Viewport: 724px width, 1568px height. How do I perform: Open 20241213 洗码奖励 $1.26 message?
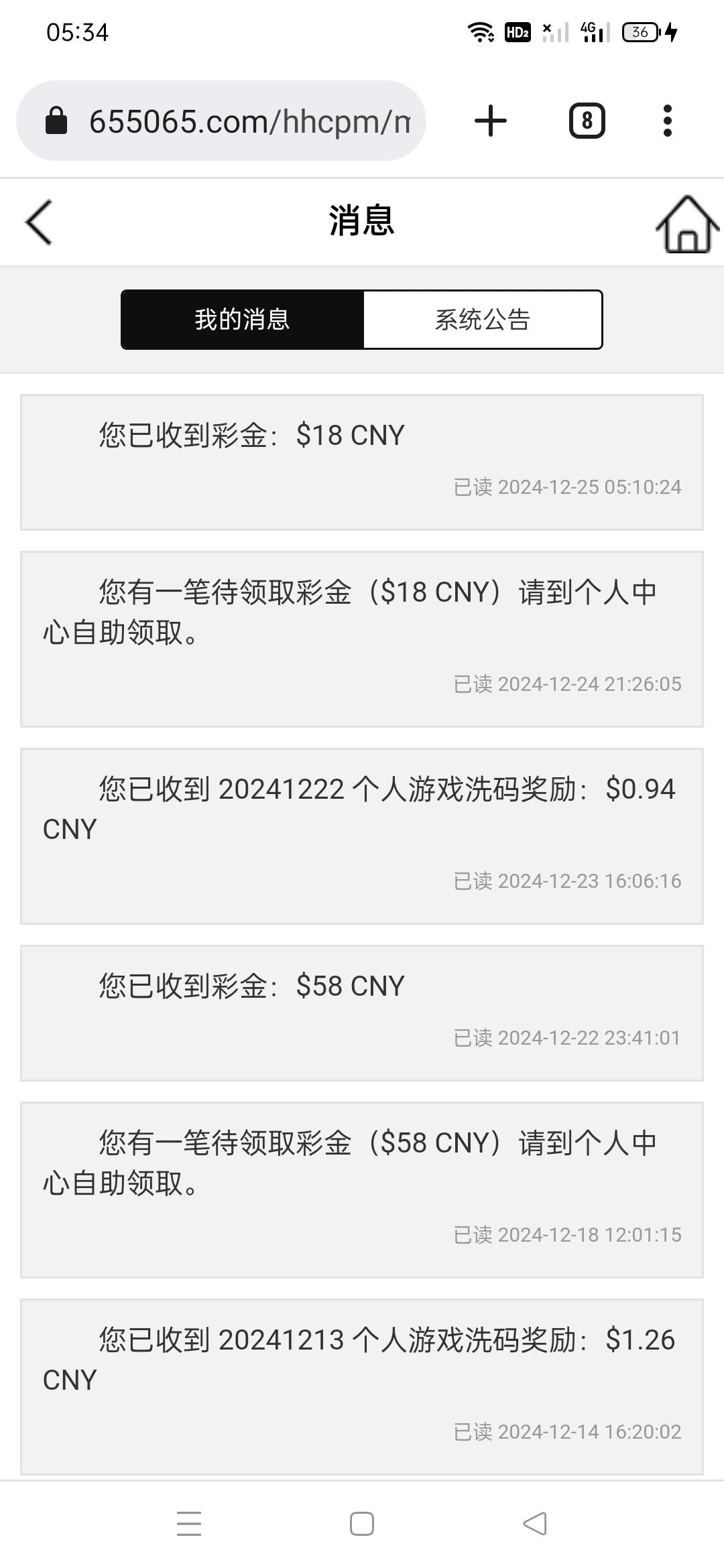[362, 1387]
